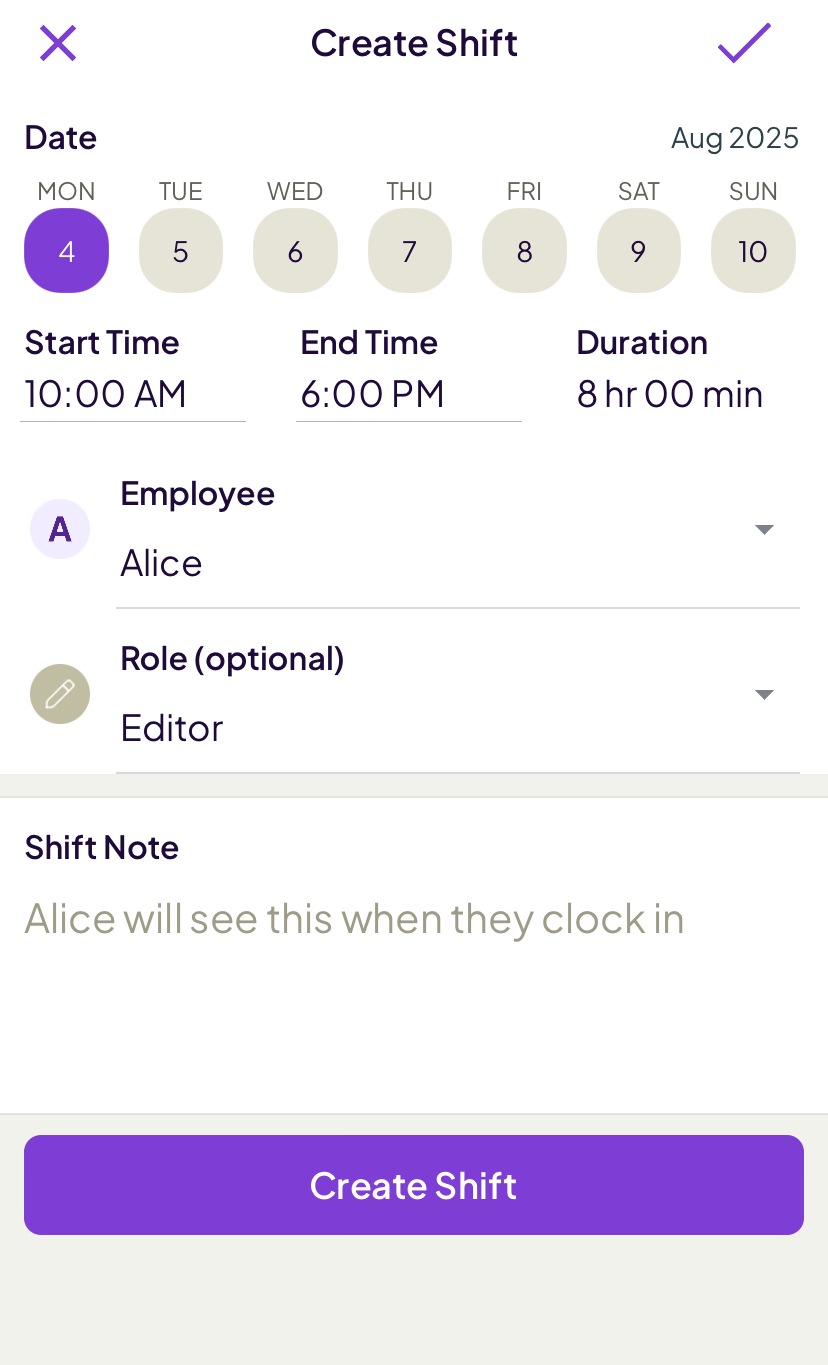Open the Employee dropdown arrow

point(763,529)
